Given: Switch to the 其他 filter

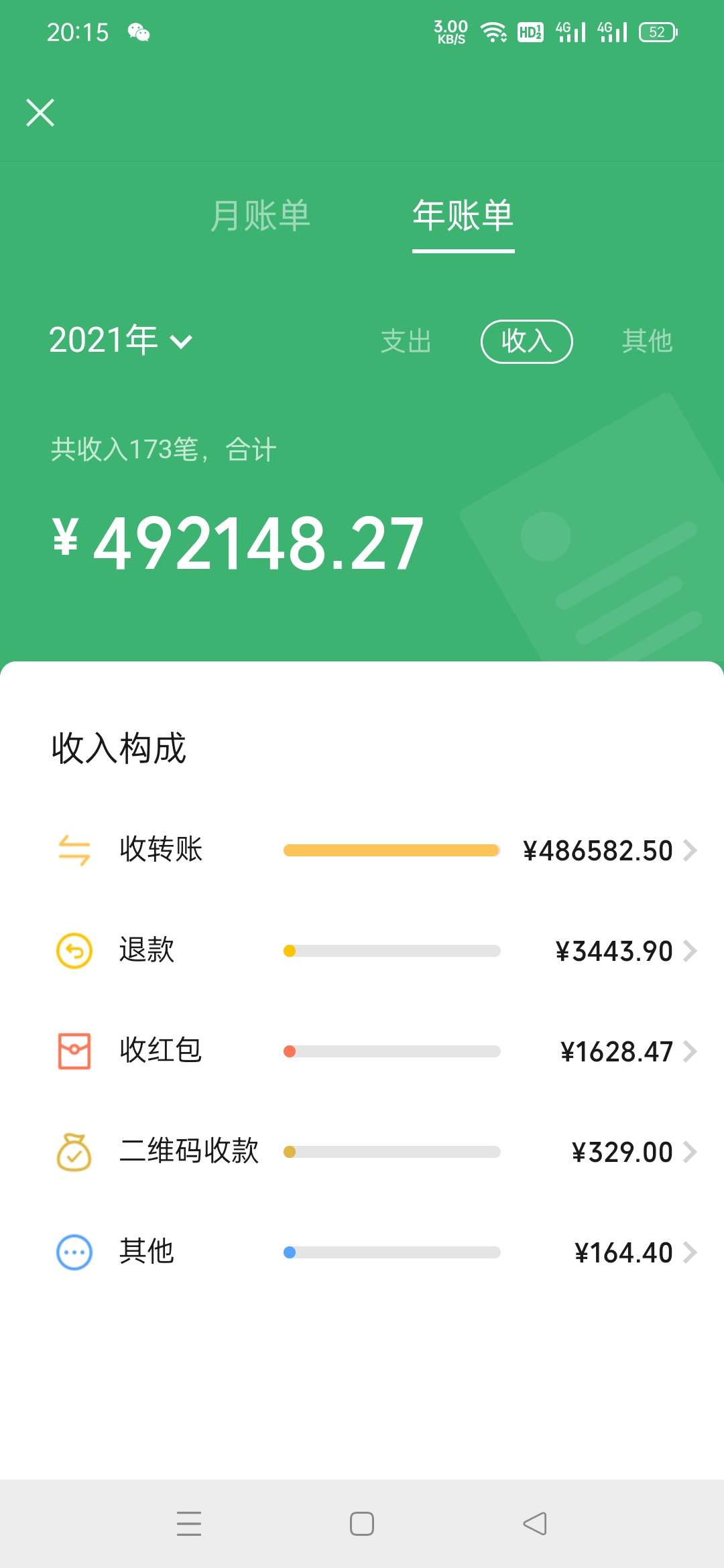Looking at the screenshot, I should pyautogui.click(x=647, y=341).
